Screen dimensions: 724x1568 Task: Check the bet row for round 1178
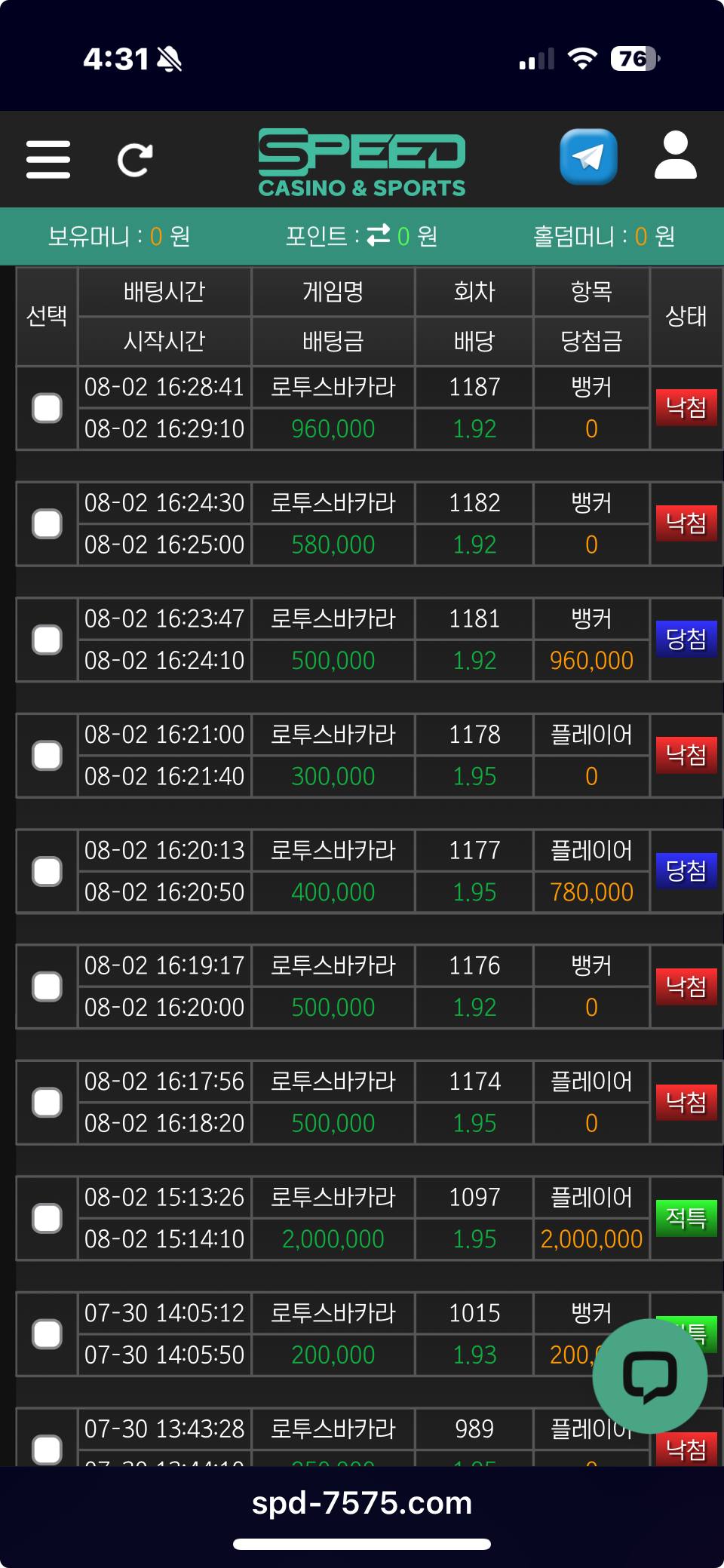(x=47, y=756)
